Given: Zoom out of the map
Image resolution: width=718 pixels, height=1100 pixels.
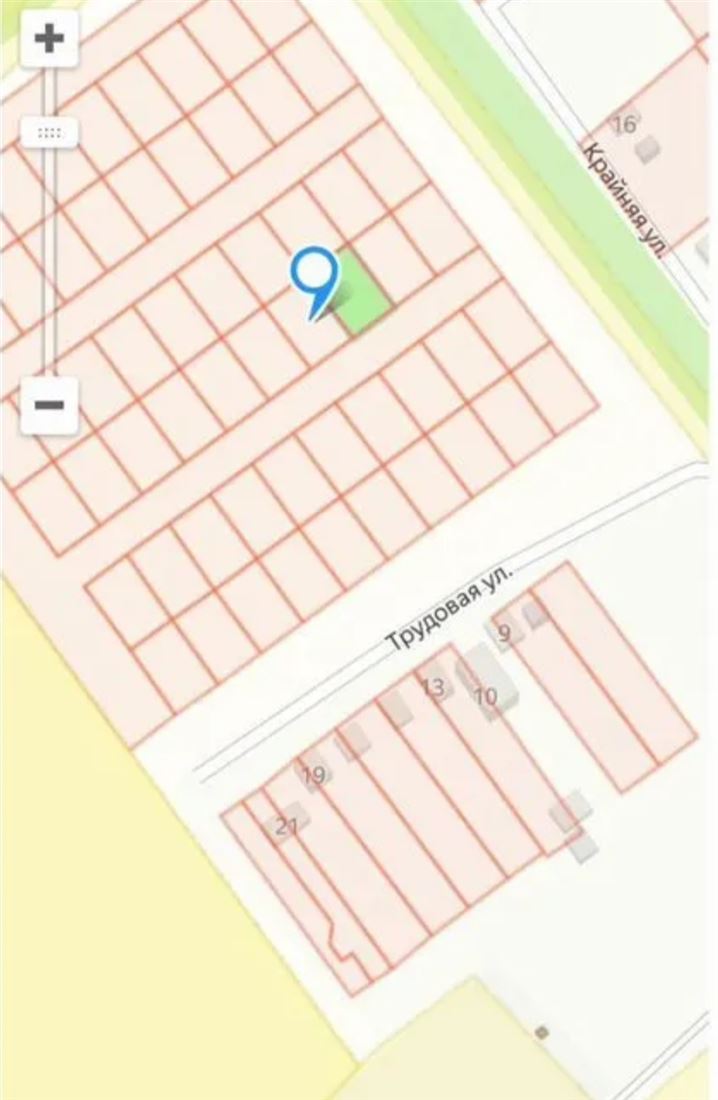Looking at the screenshot, I should pos(49,405).
